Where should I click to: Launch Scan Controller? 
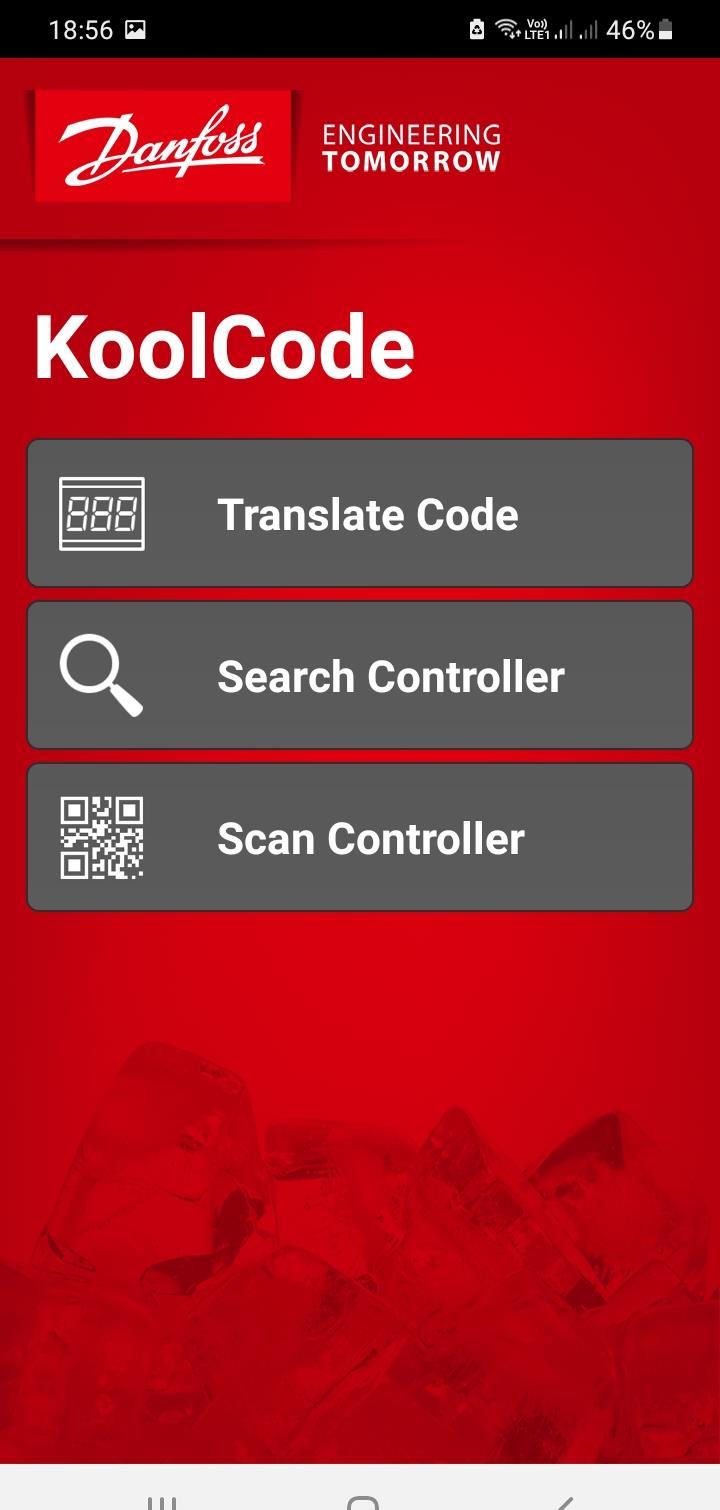(x=360, y=837)
